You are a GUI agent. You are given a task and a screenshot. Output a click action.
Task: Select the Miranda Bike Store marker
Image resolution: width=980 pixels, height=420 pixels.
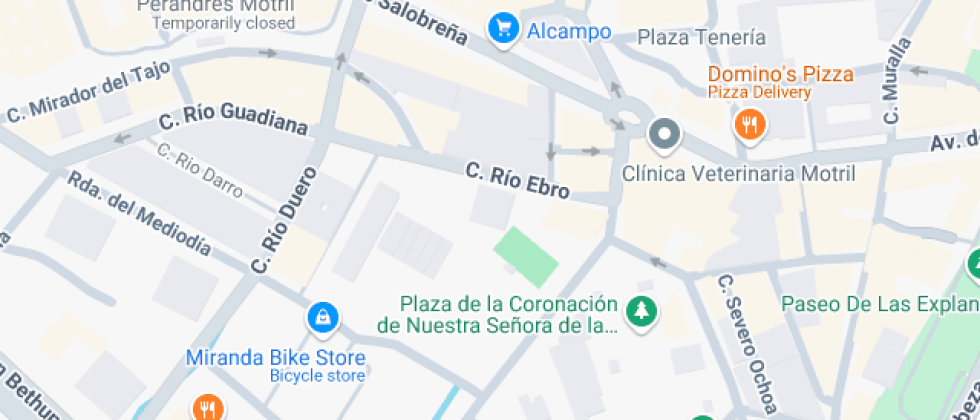point(322,319)
